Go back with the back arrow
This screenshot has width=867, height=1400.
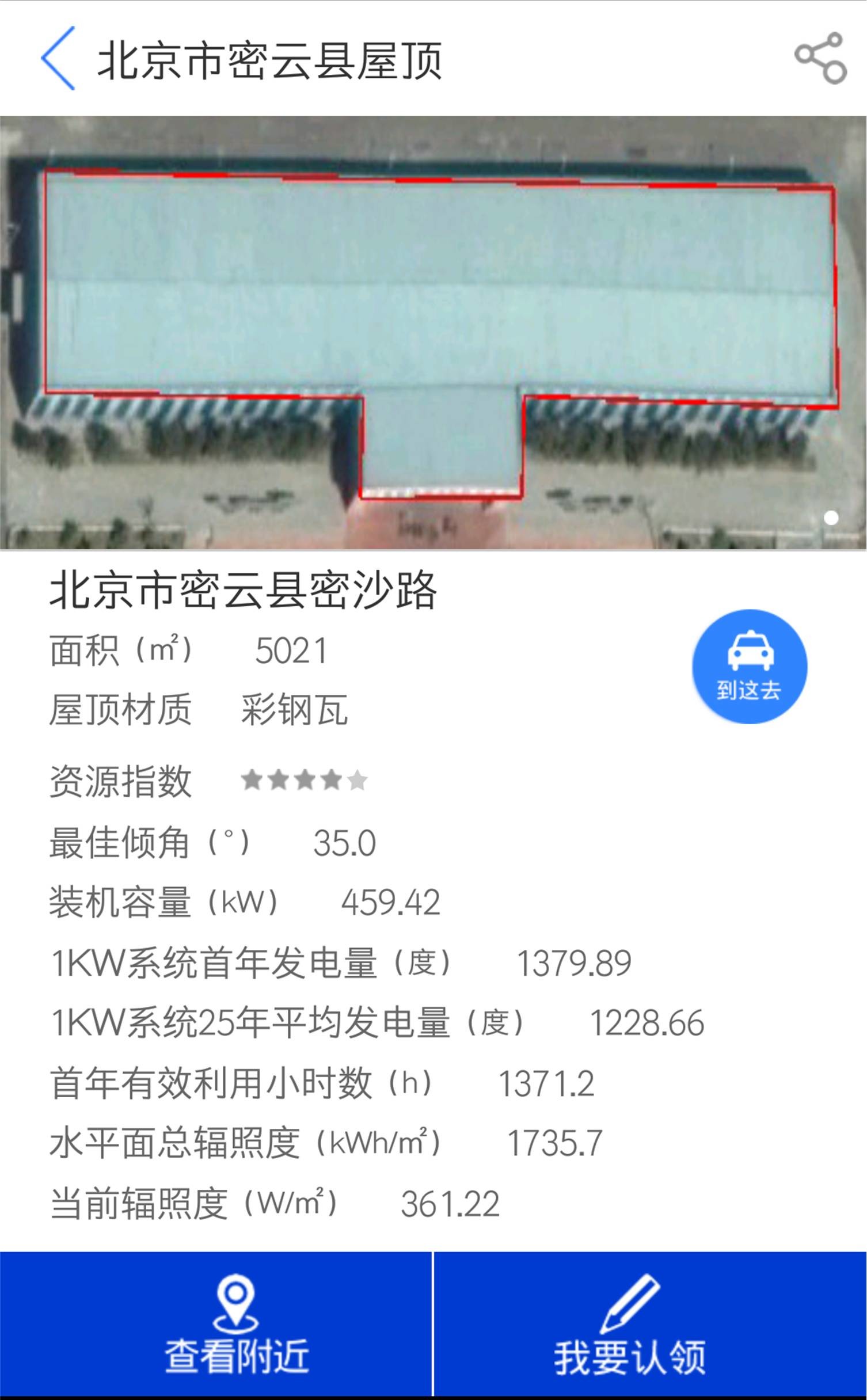(58, 59)
